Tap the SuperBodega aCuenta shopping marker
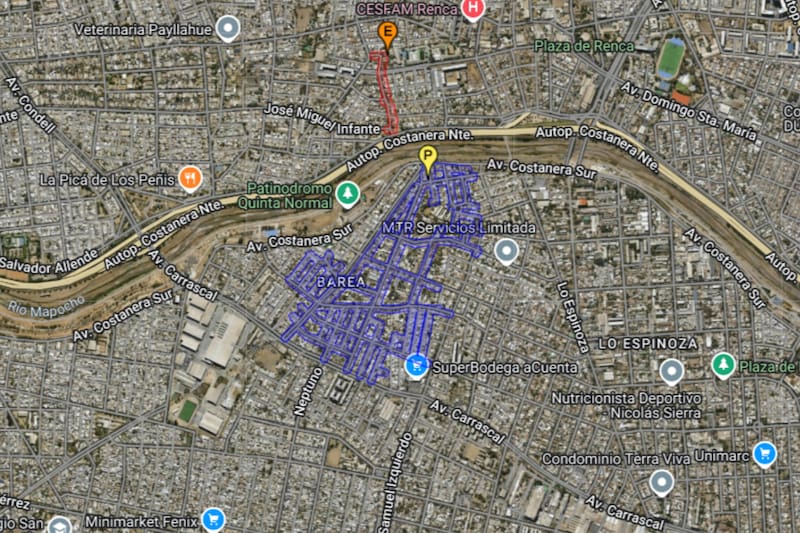 (x=417, y=367)
